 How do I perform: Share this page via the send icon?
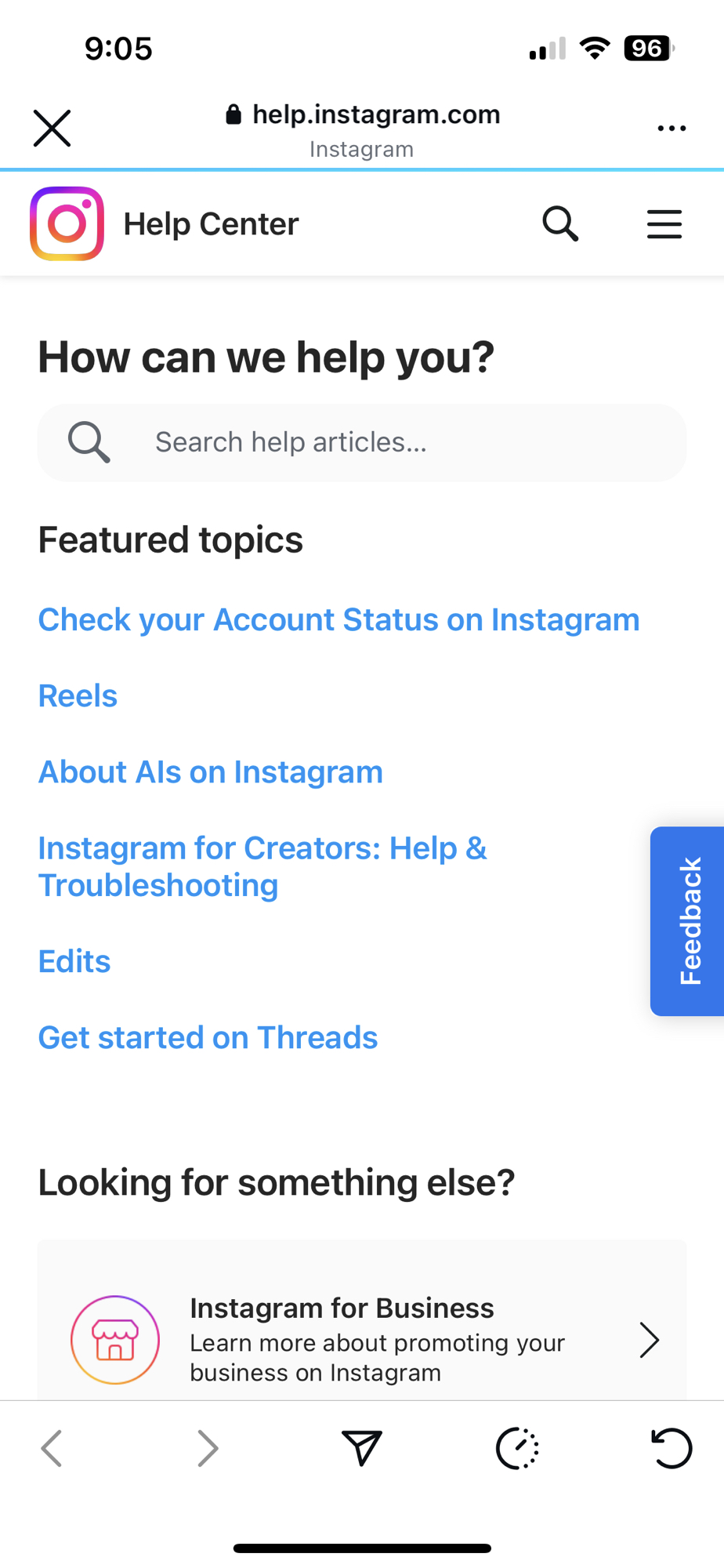click(x=361, y=1448)
